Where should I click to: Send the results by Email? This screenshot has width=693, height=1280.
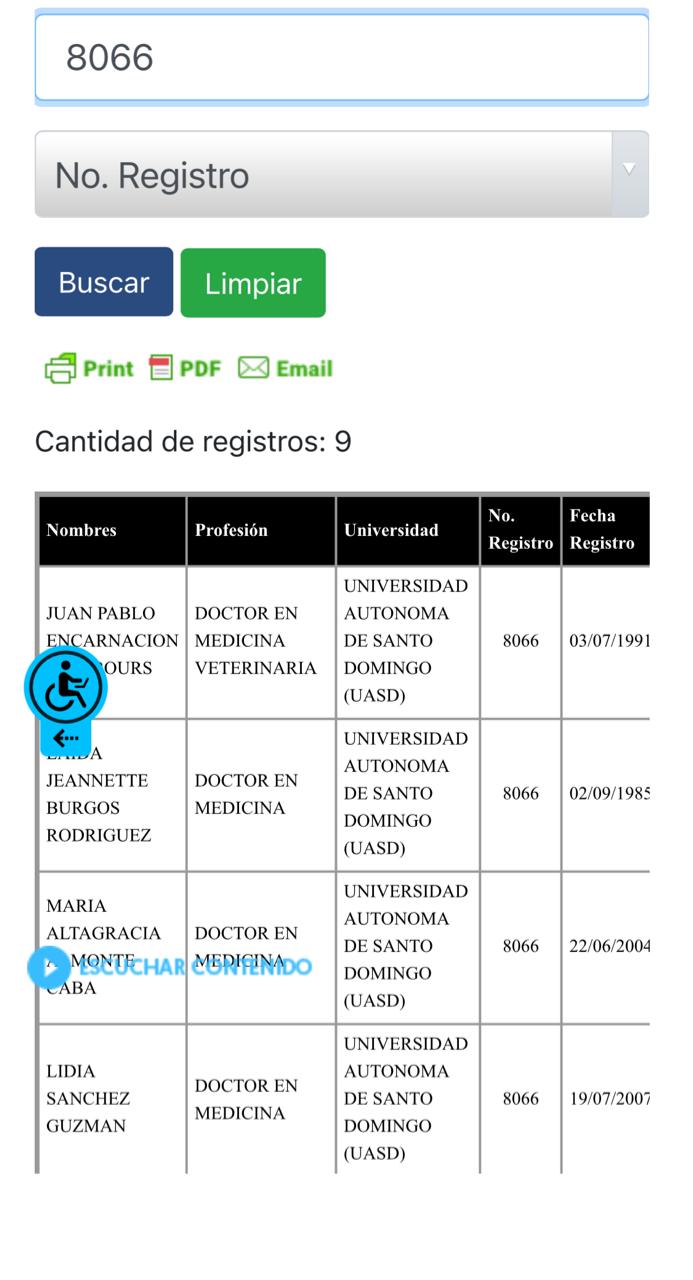(285, 368)
